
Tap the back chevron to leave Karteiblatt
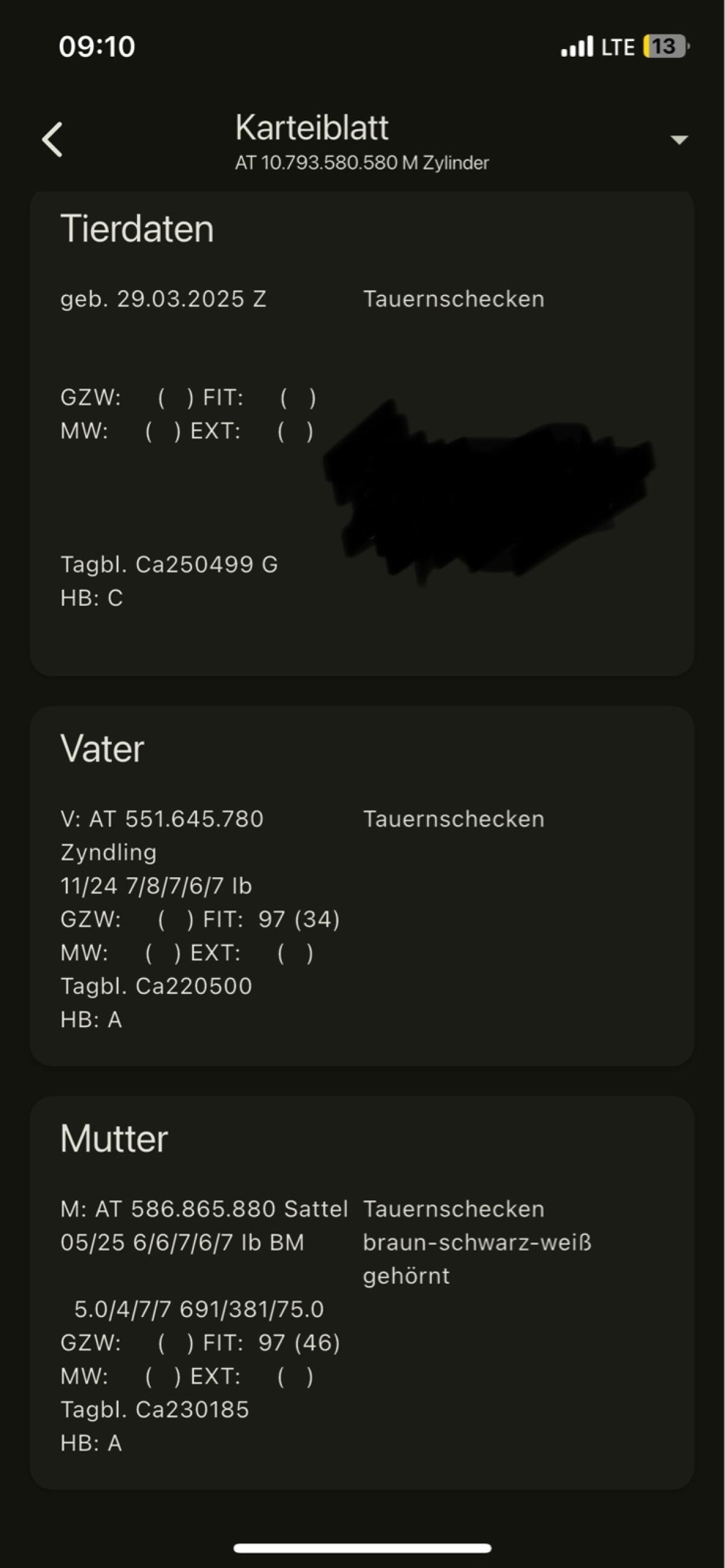coord(52,139)
